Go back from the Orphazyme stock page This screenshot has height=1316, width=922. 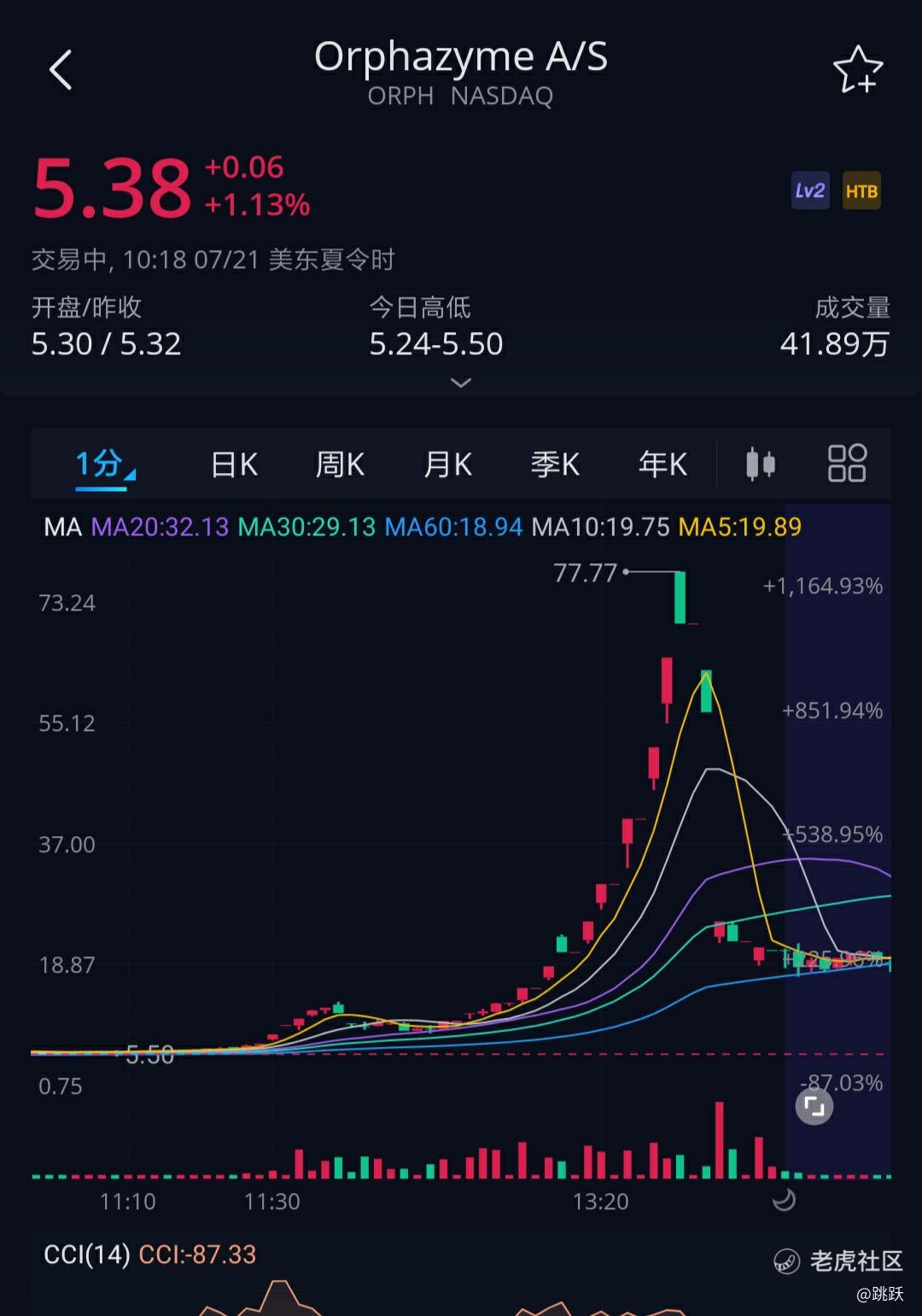click(61, 70)
